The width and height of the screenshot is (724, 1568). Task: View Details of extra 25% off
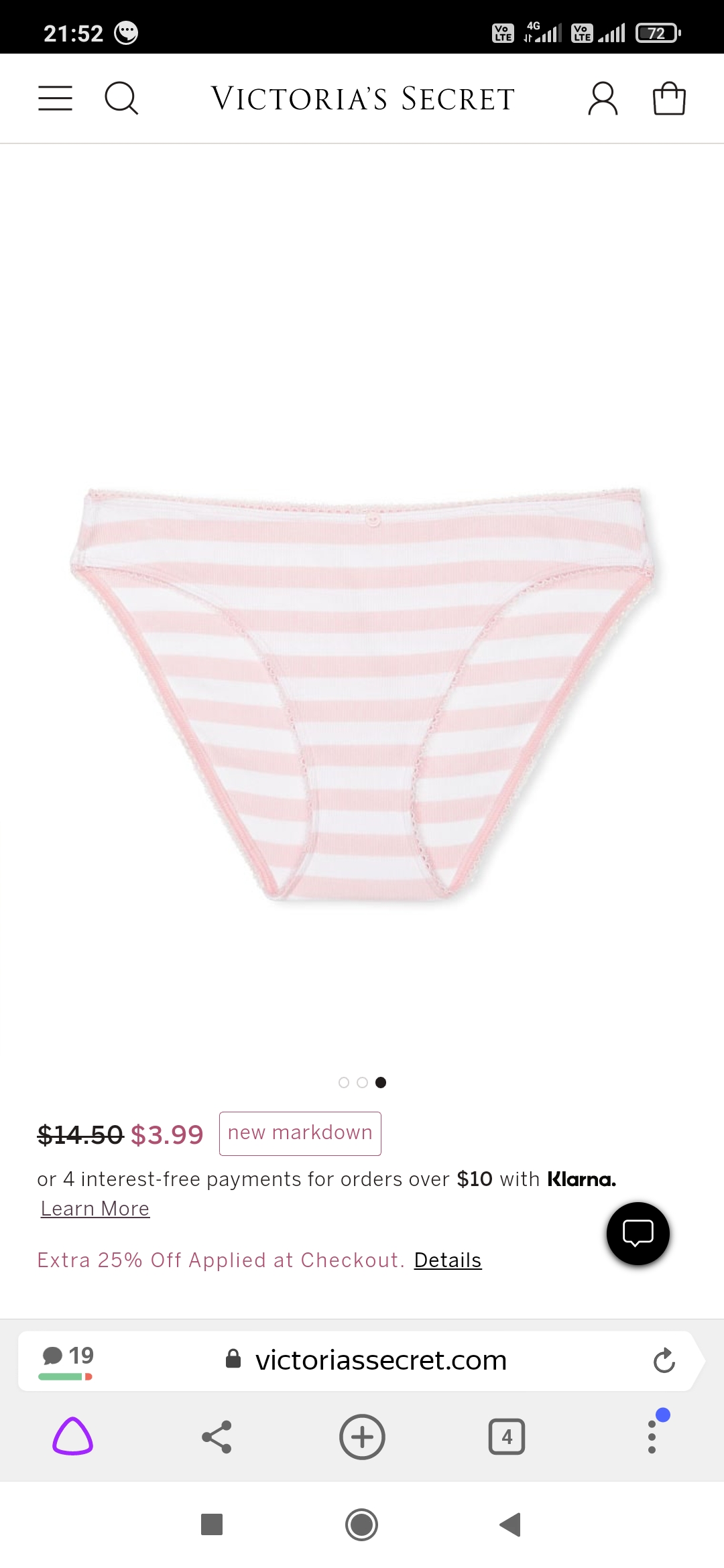point(447,1260)
